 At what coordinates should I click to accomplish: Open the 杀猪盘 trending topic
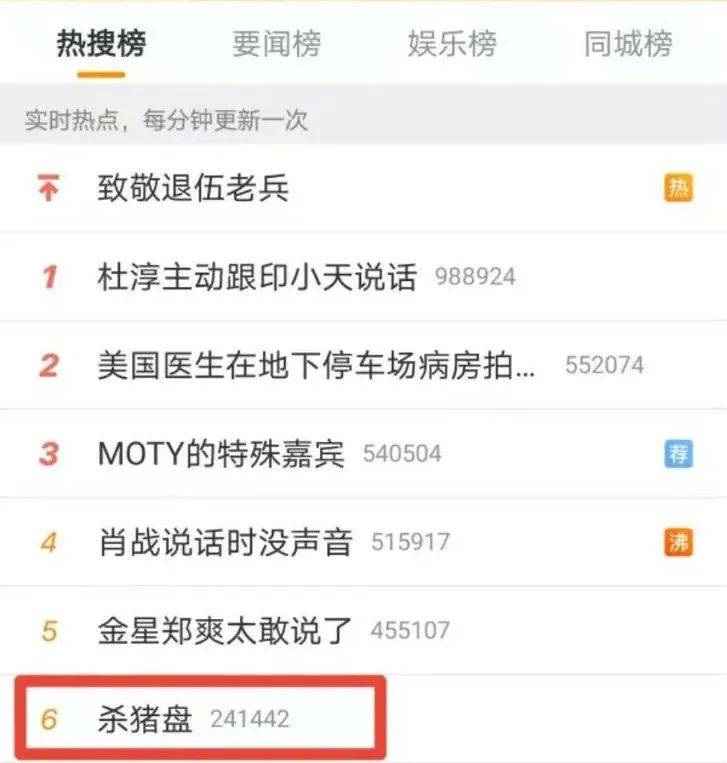145,719
